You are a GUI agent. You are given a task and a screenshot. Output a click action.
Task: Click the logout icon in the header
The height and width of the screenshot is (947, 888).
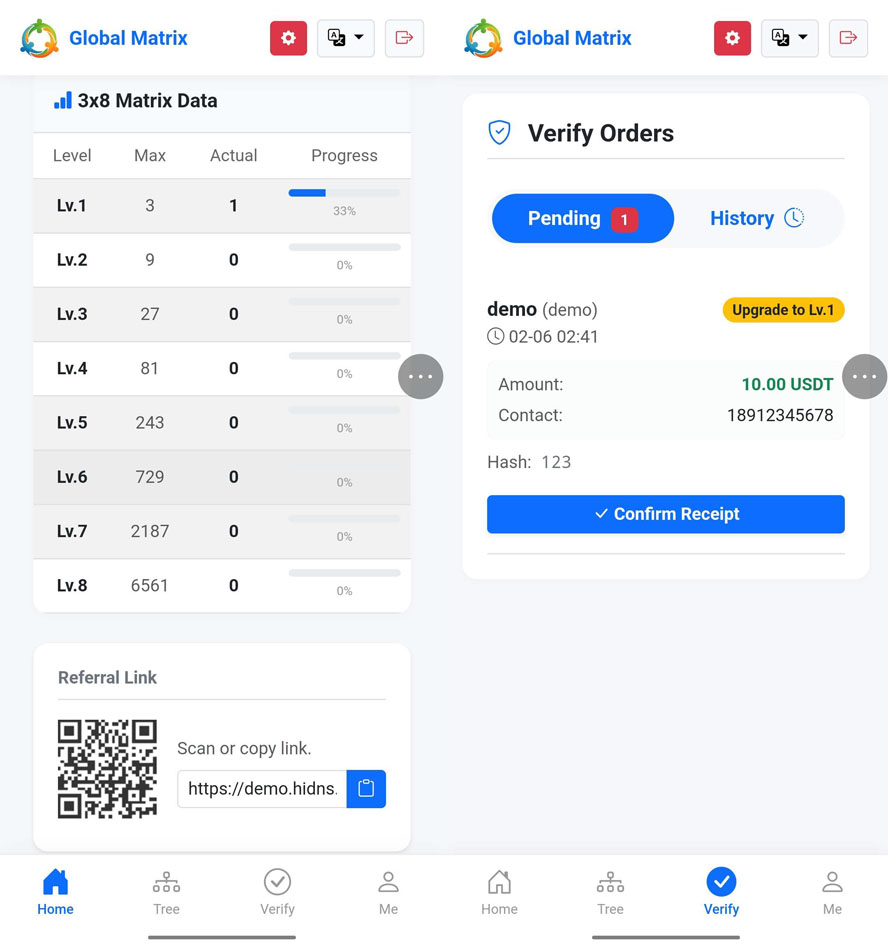404,38
